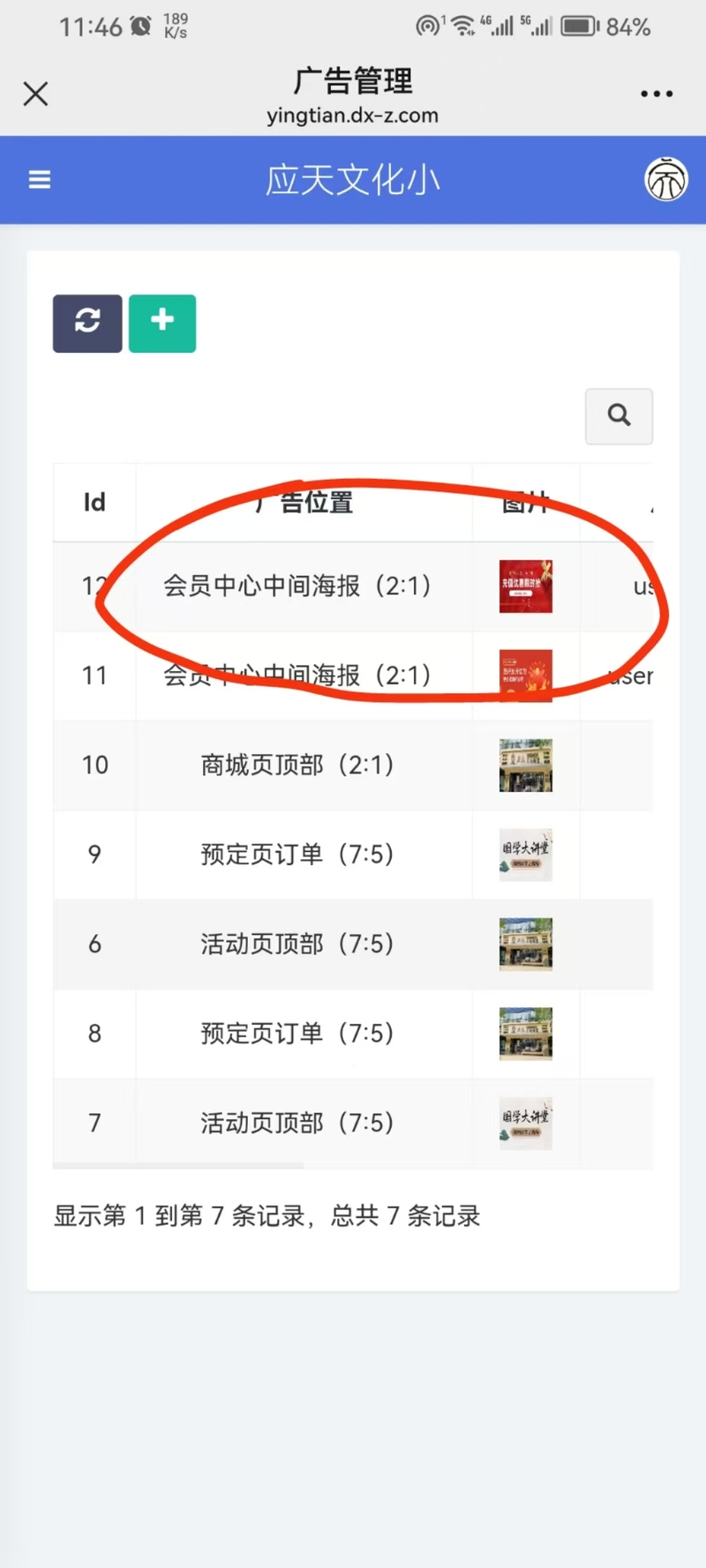Add a new ad with plus button
Viewport: 706px width, 1568px height.
click(x=162, y=323)
